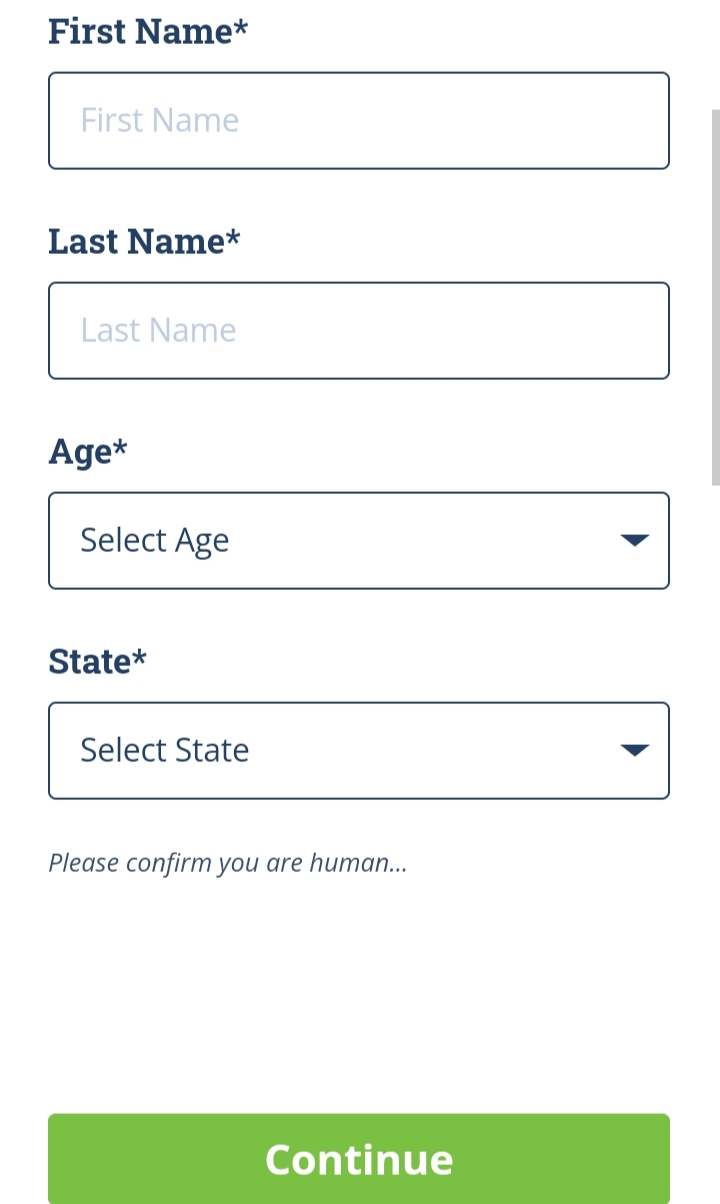The width and height of the screenshot is (720, 1204).
Task: Expand the Select State dropdown
Action: pos(359,751)
